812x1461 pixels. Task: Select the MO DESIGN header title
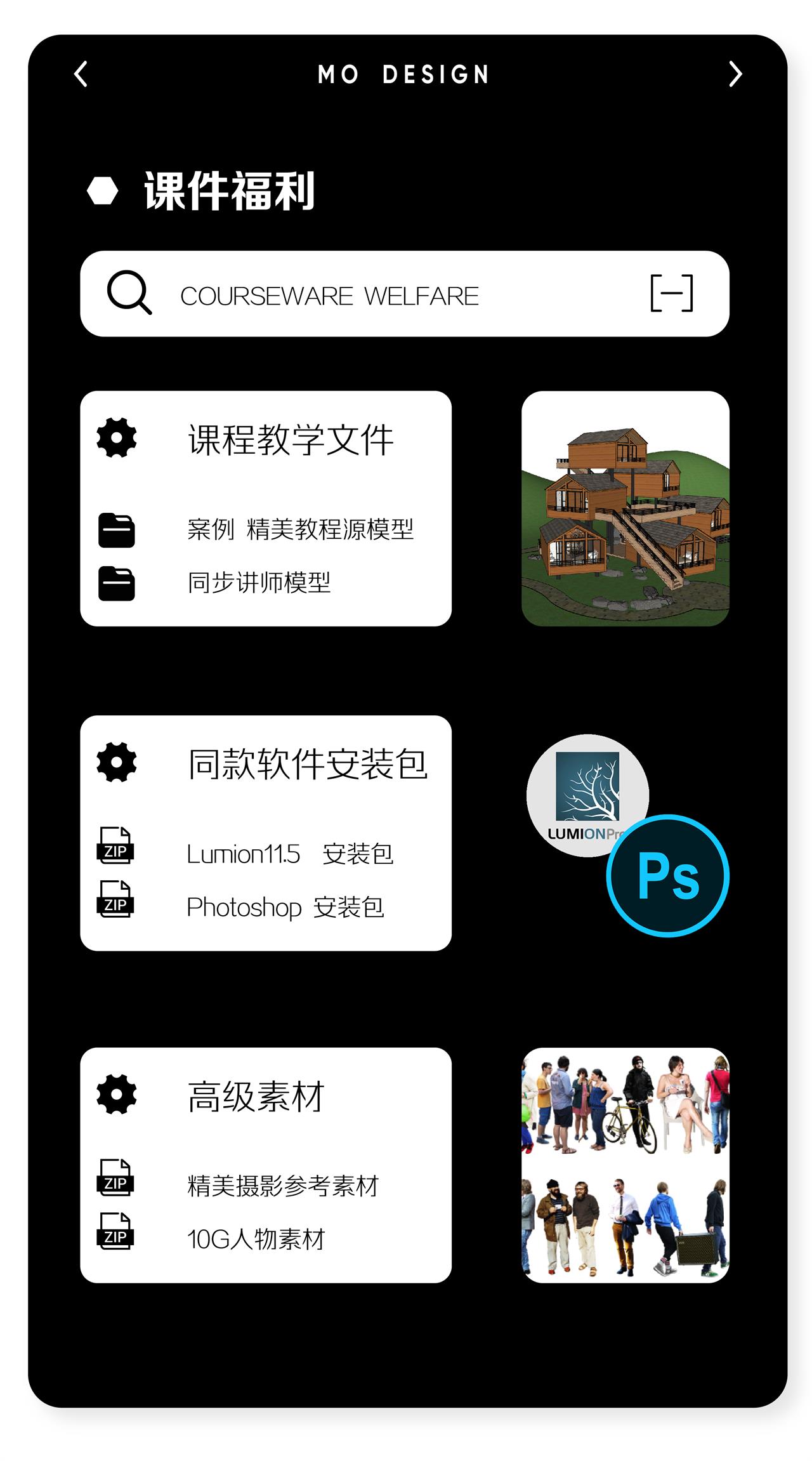403,75
